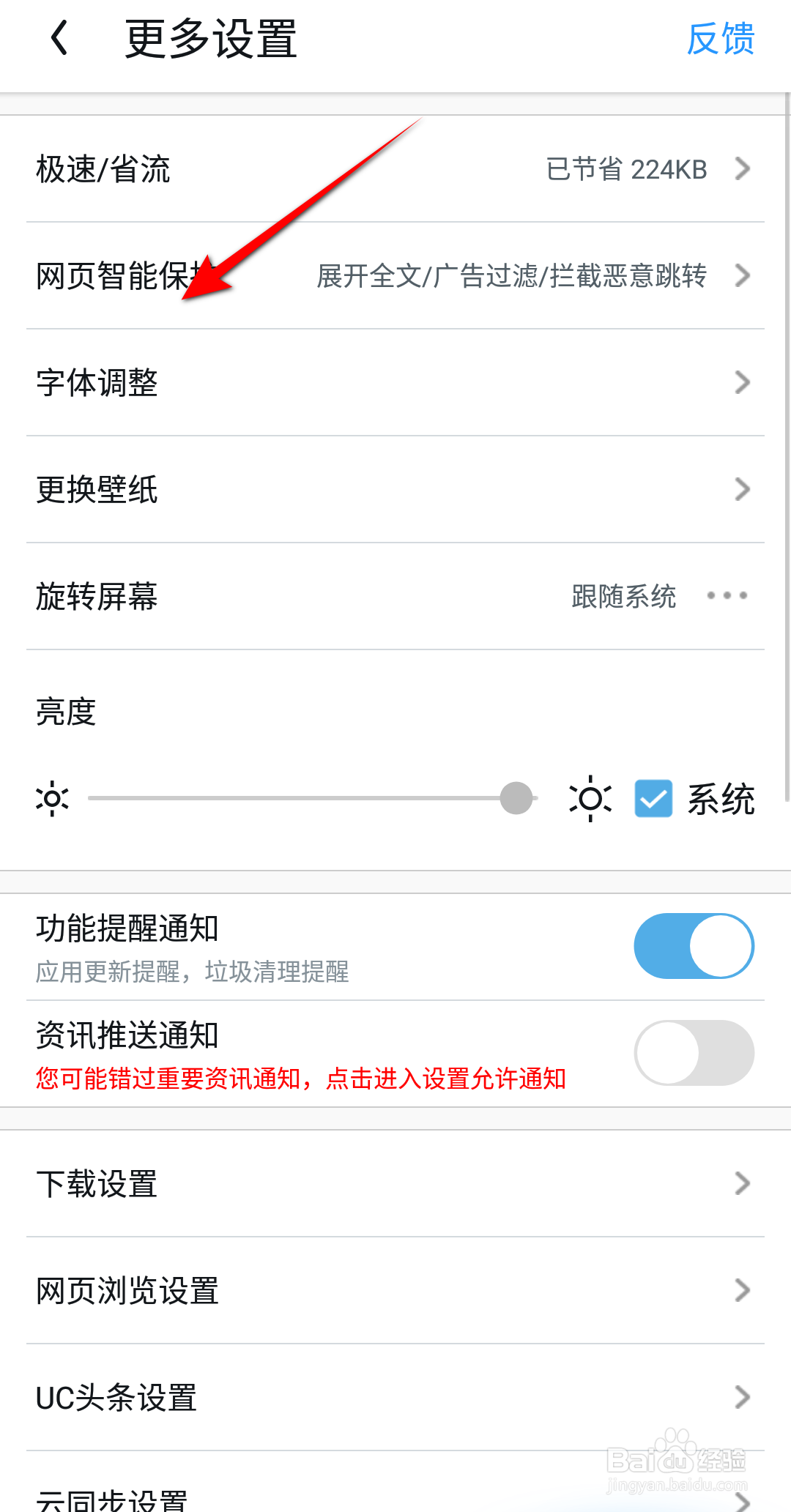791x1512 pixels.
Task: Open more options for 旋转屏幕
Action: [726, 597]
